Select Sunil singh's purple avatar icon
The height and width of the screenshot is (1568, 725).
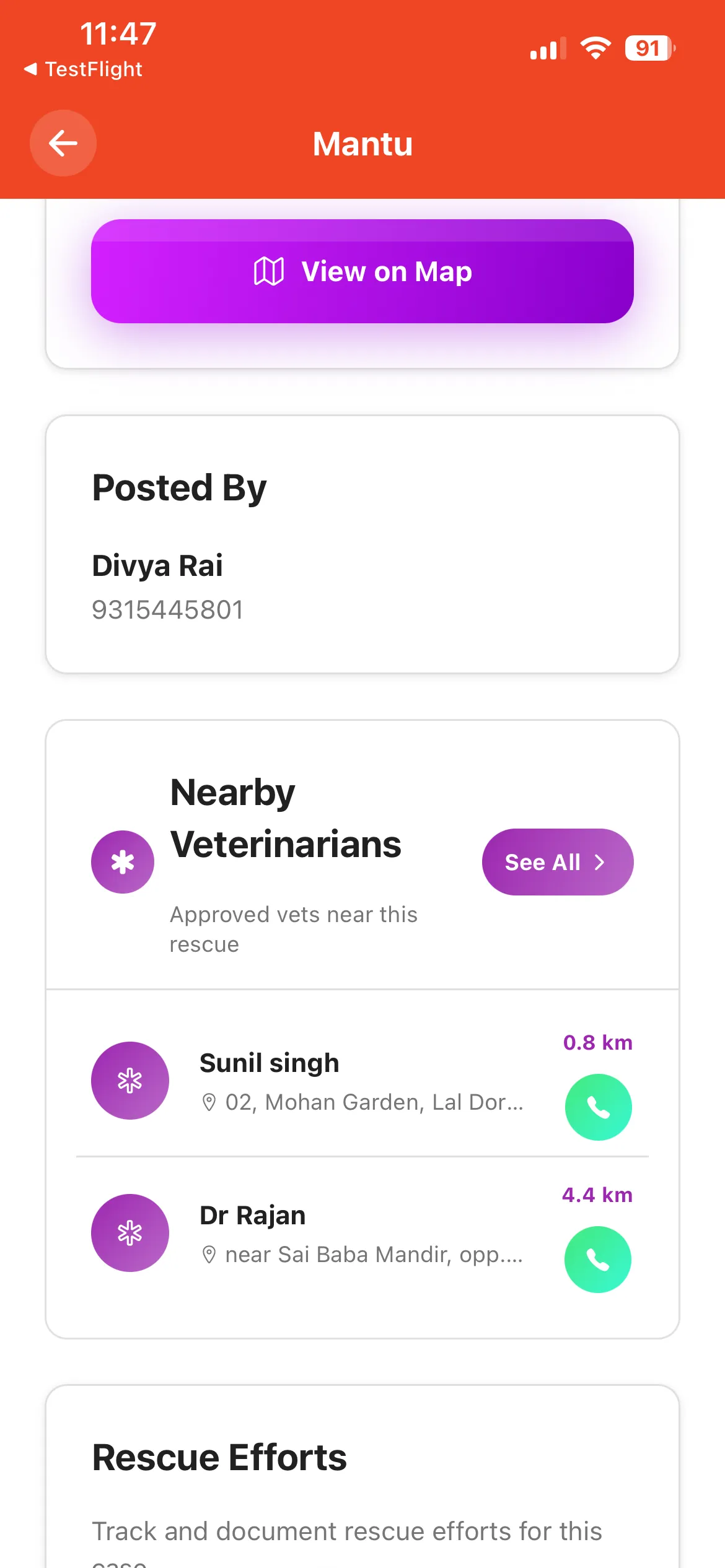(130, 1080)
